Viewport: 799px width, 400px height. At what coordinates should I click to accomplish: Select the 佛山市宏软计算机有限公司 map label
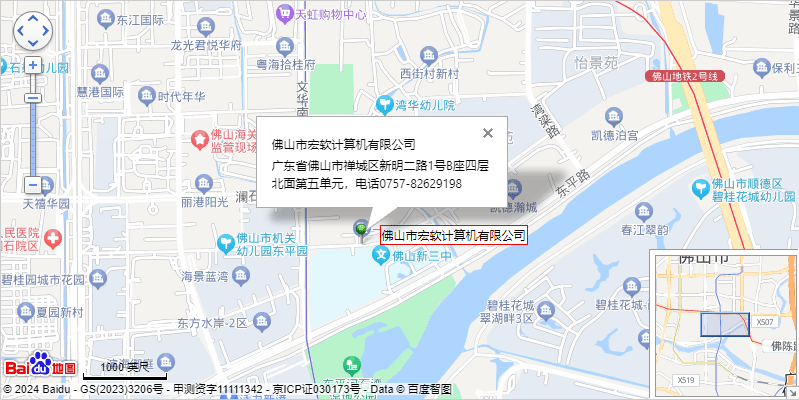coord(453,235)
